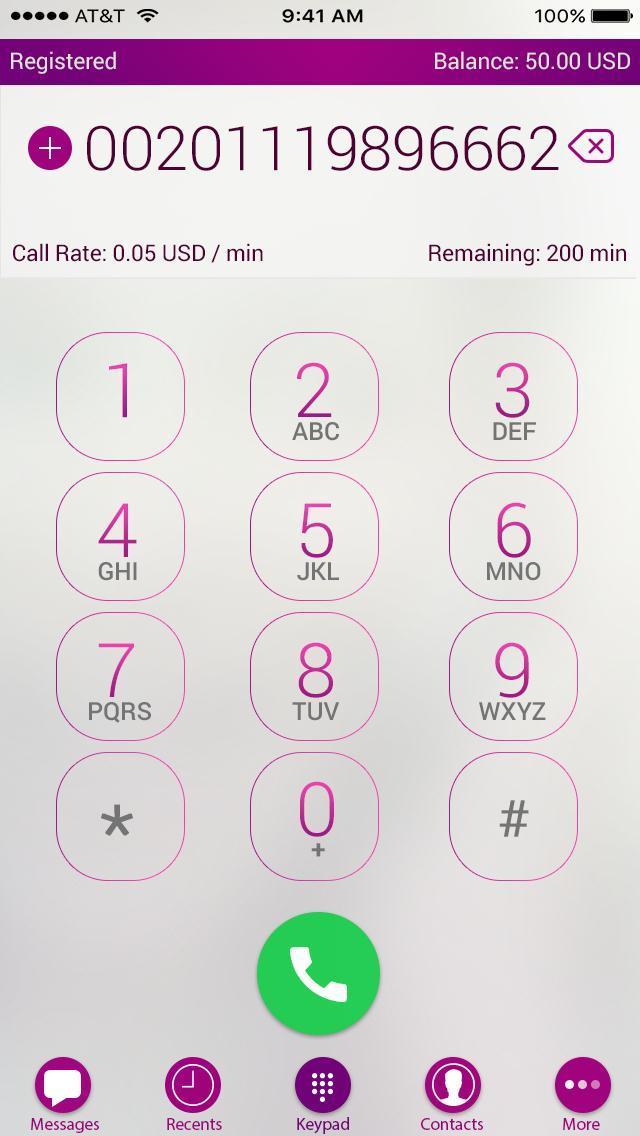The height and width of the screenshot is (1136, 640).
Task: Enter digit 2 ABC
Action: (314, 396)
